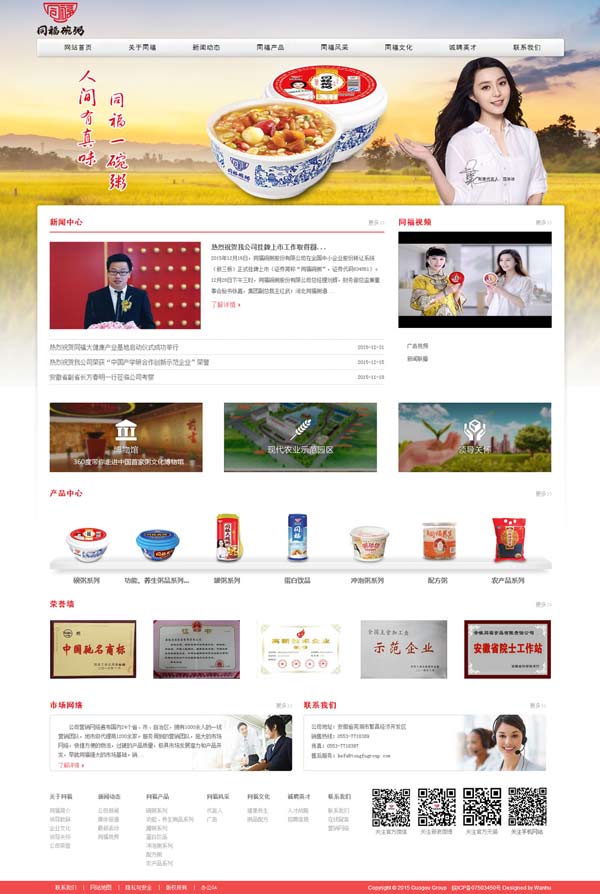The height and width of the screenshot is (894, 600).
Task: Open the 网站首页 nav item
Action: (x=77, y=47)
